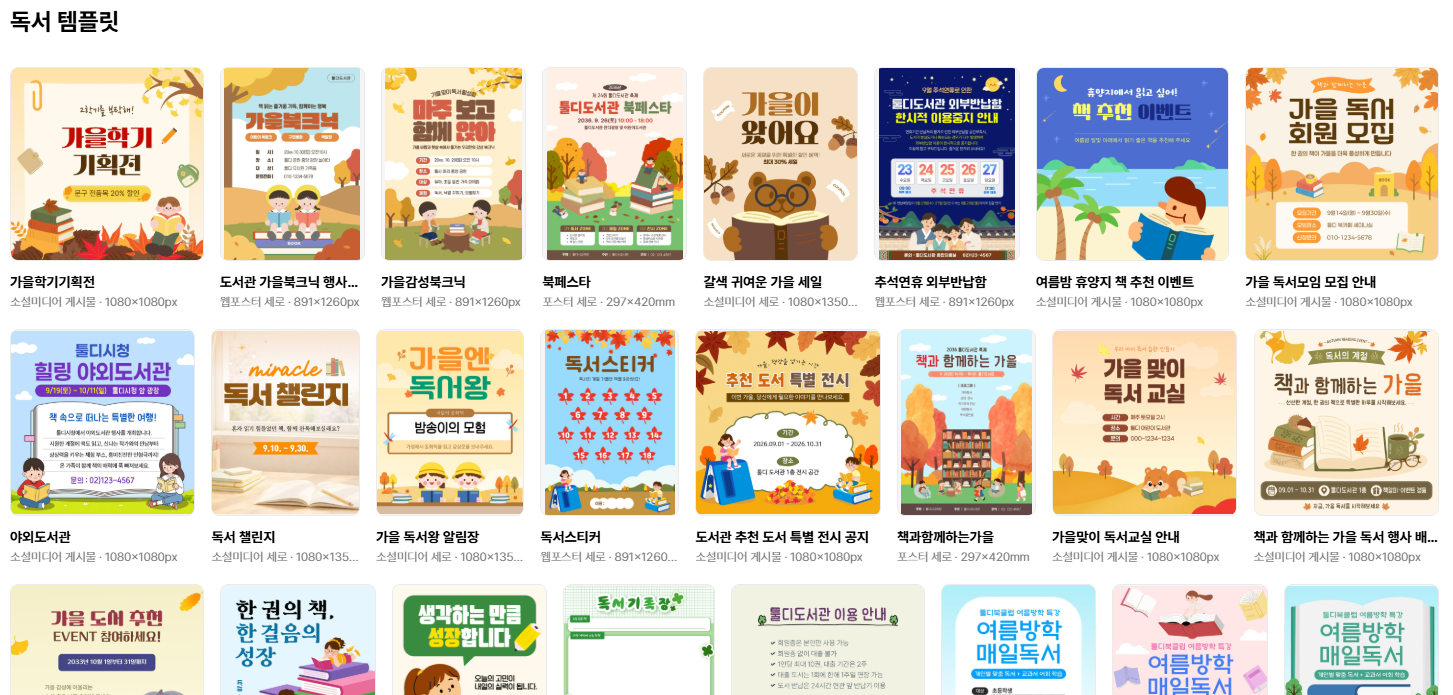Screen dimensions: 1453x695
Task: Select the 책과함께하는가을 poster template
Action: pyautogui.click(x=966, y=423)
